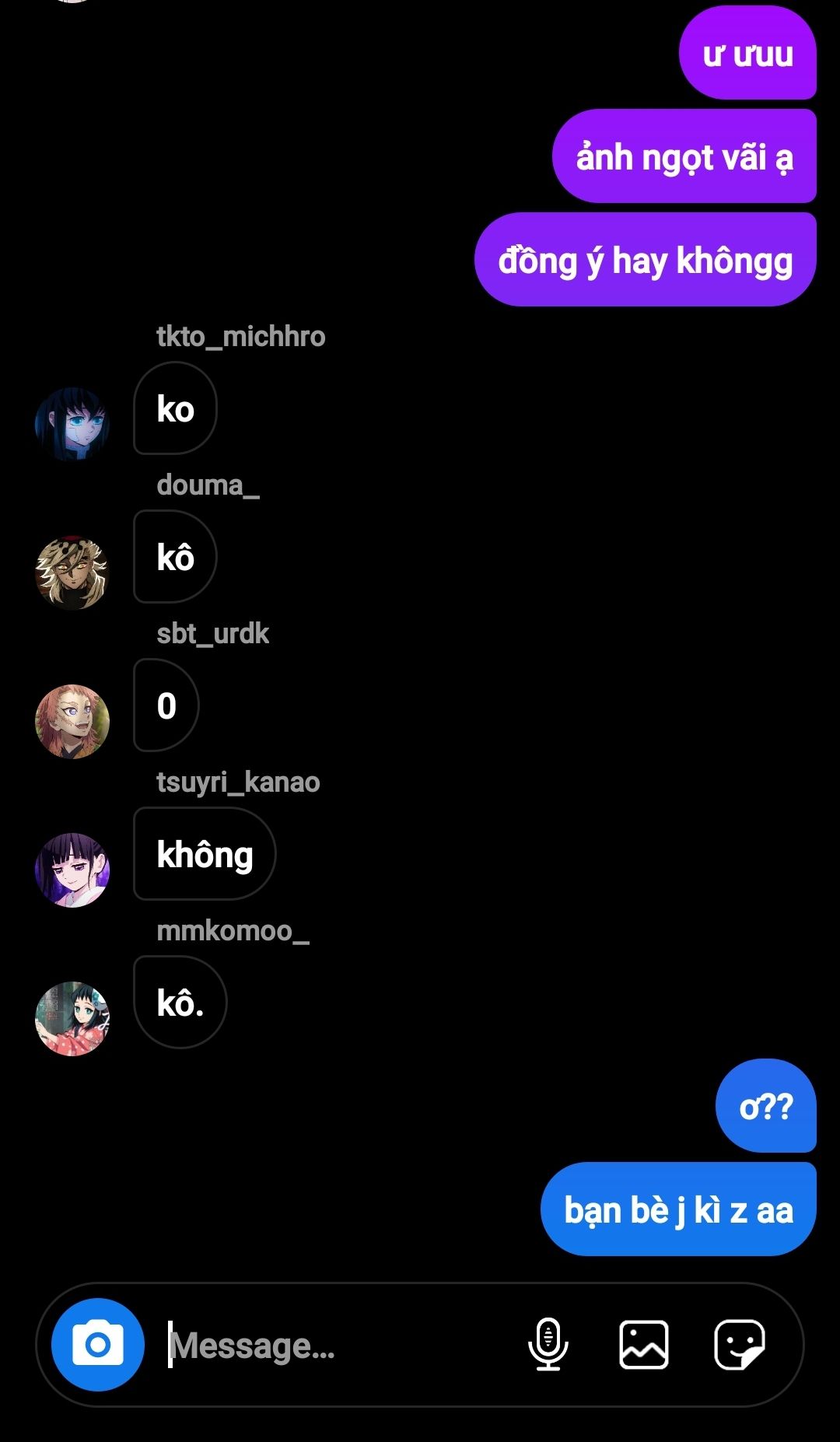Focus the Message text field
This screenshot has height=1442, width=840.
(x=334, y=1346)
